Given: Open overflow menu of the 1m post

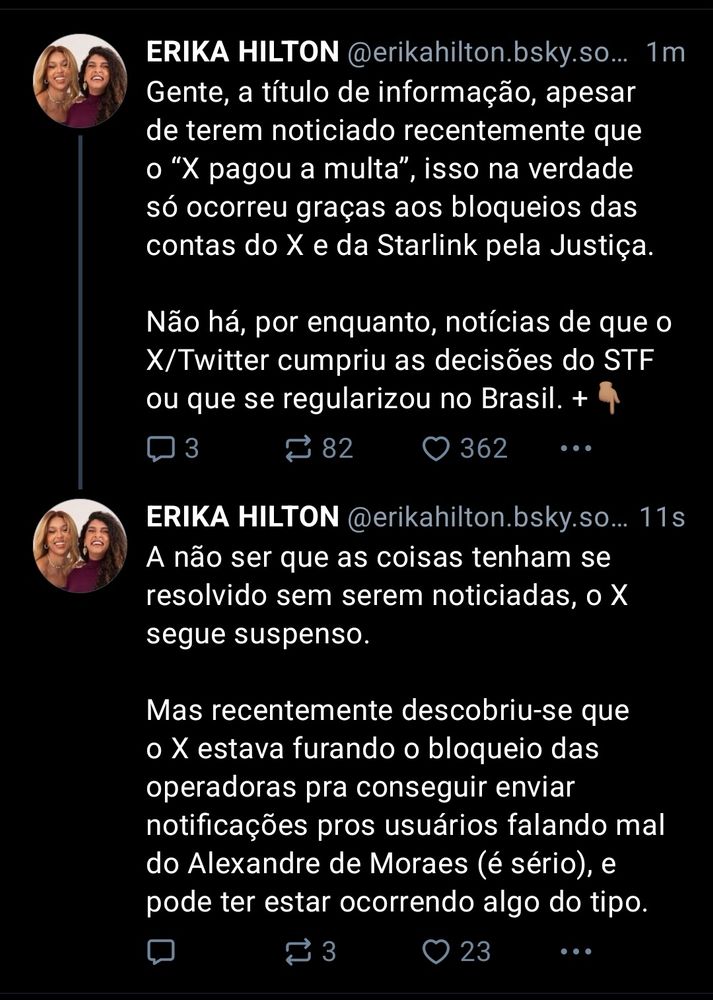Looking at the screenshot, I should click(576, 449).
